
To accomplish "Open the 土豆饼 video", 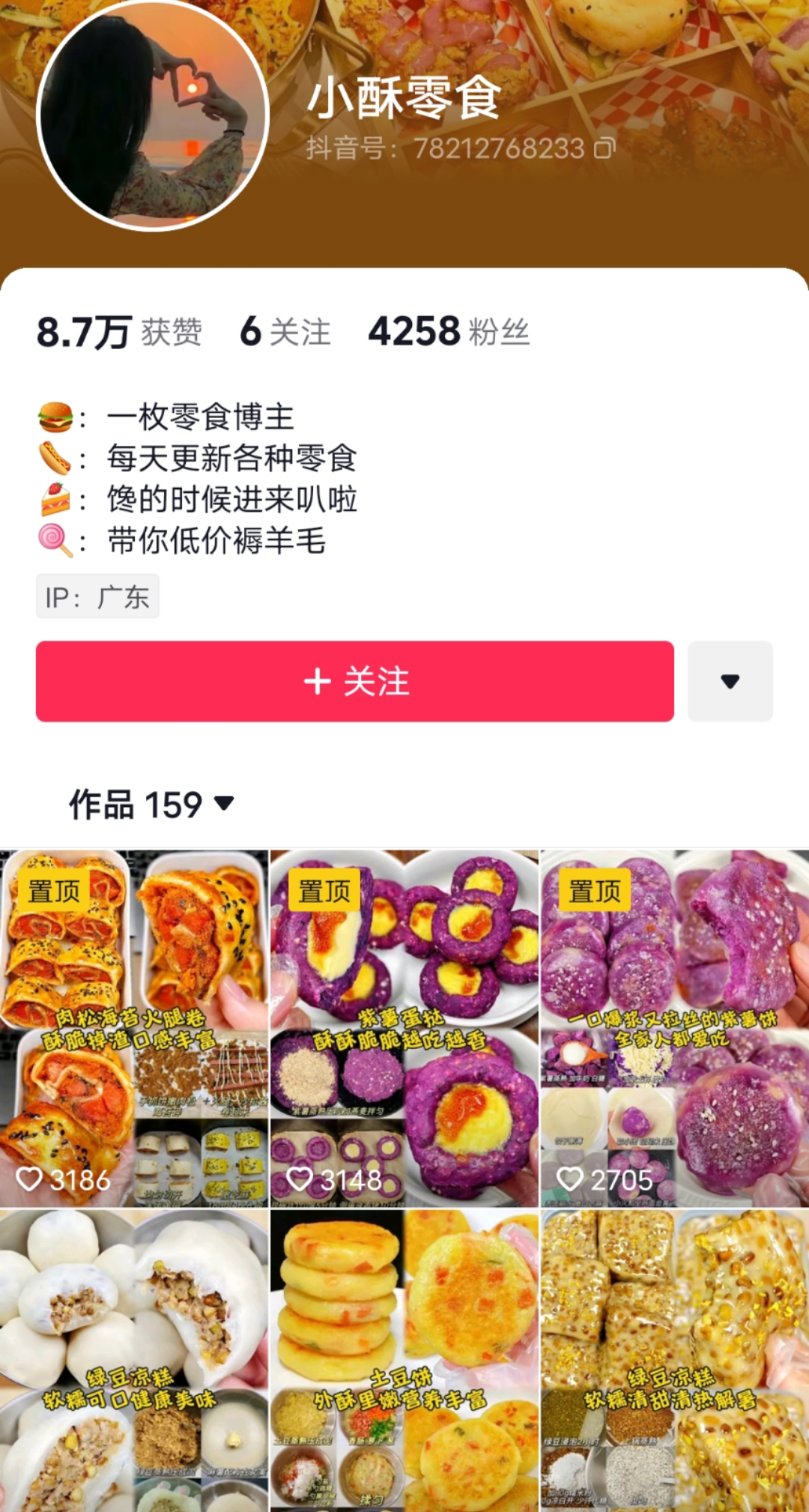I will (x=404, y=1359).
